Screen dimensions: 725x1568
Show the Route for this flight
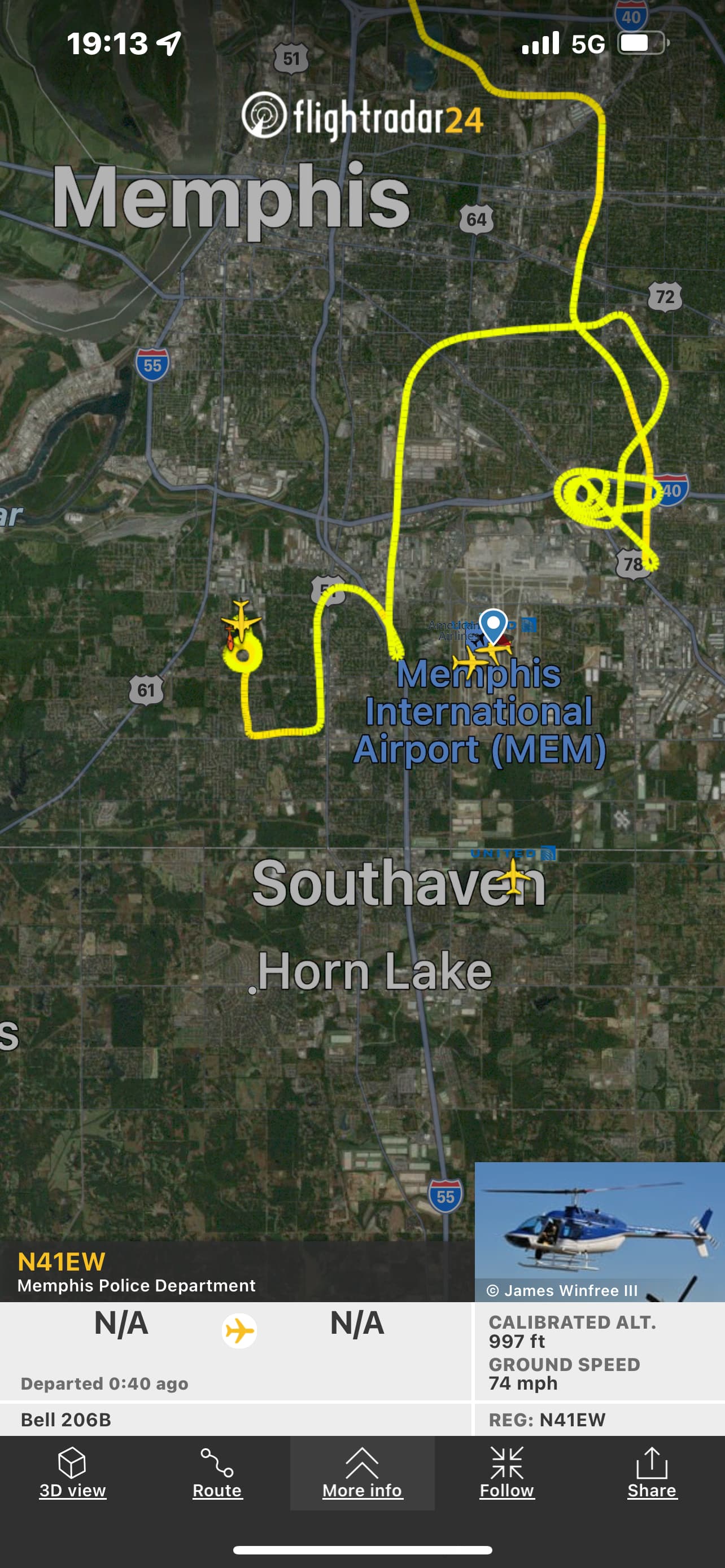coord(217,1472)
